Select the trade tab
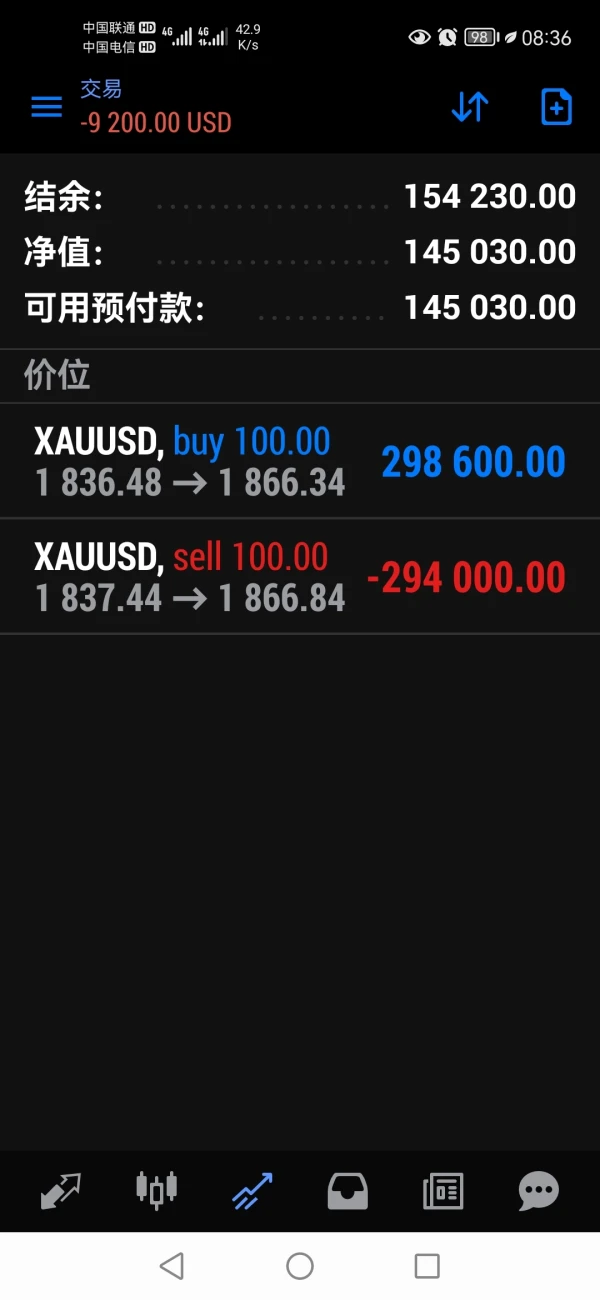The image size is (600, 1300). 252,1190
